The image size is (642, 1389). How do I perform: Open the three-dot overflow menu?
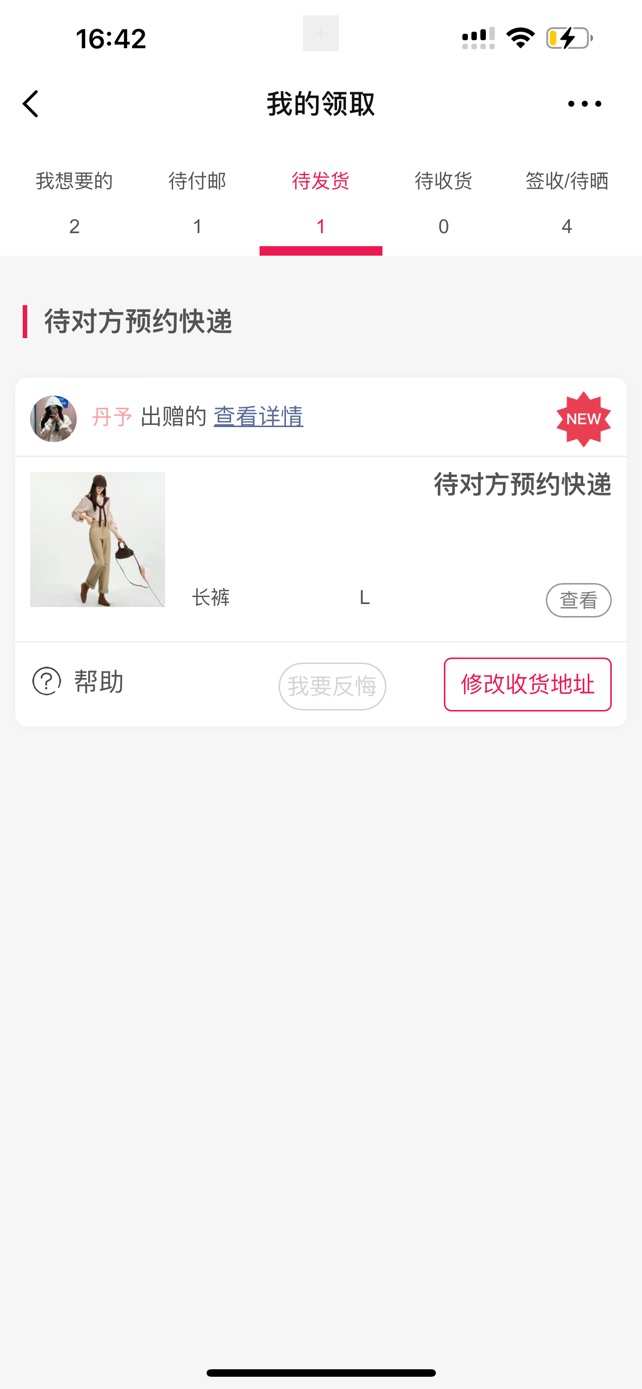pos(584,104)
